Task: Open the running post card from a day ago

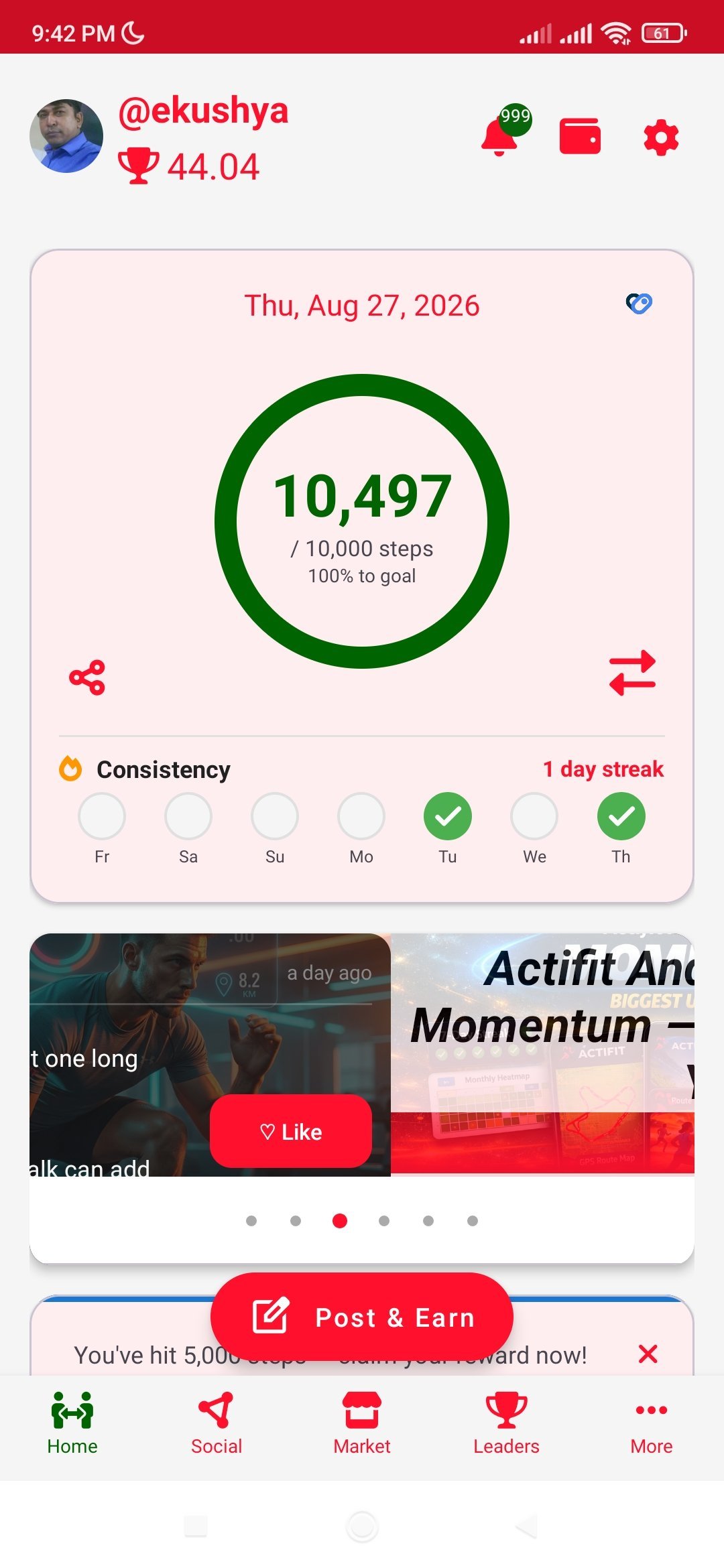Action: pyautogui.click(x=210, y=1055)
